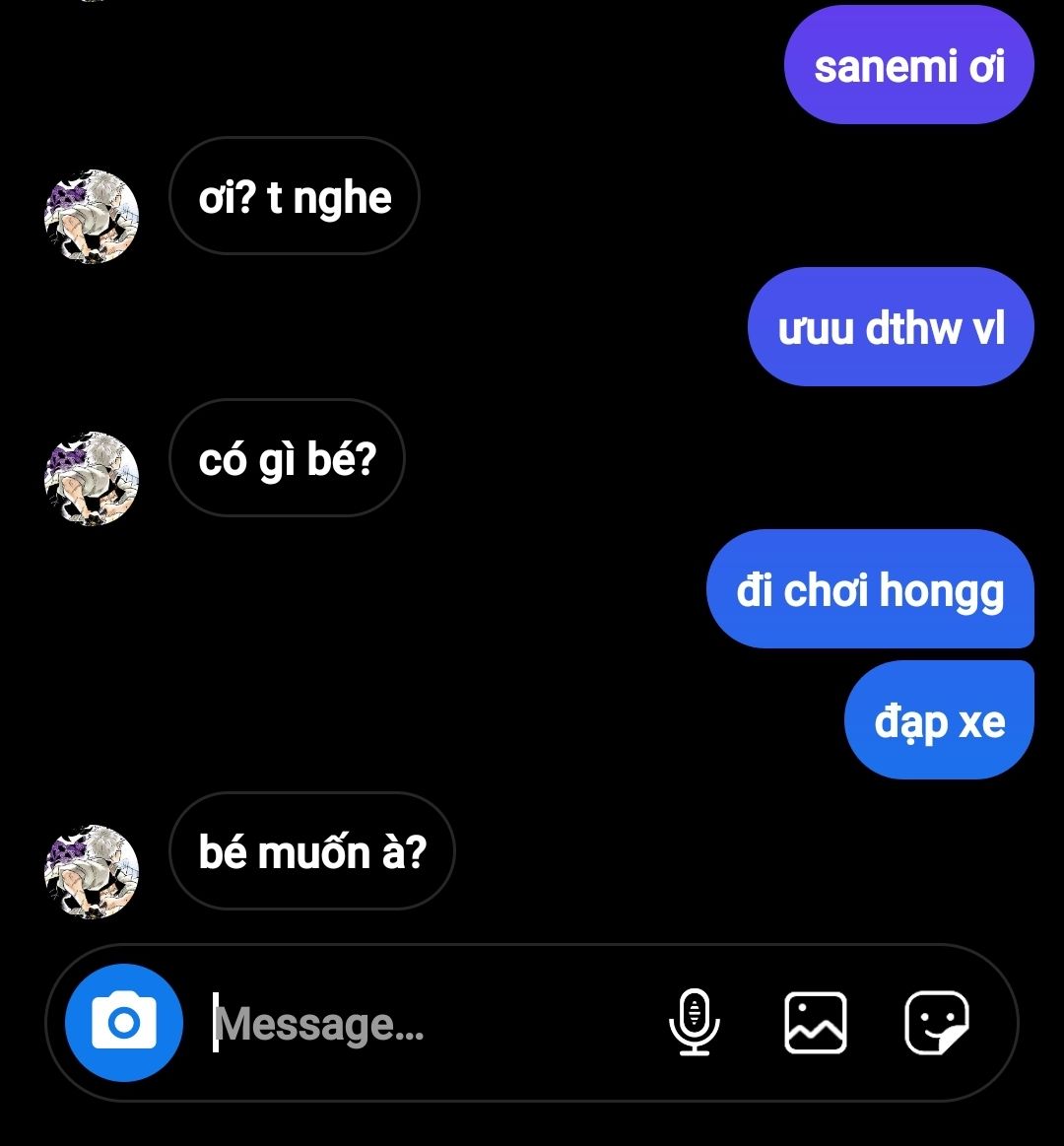1064x1146 pixels.
Task: Open the camera from the message bar
Action: coord(124,1022)
